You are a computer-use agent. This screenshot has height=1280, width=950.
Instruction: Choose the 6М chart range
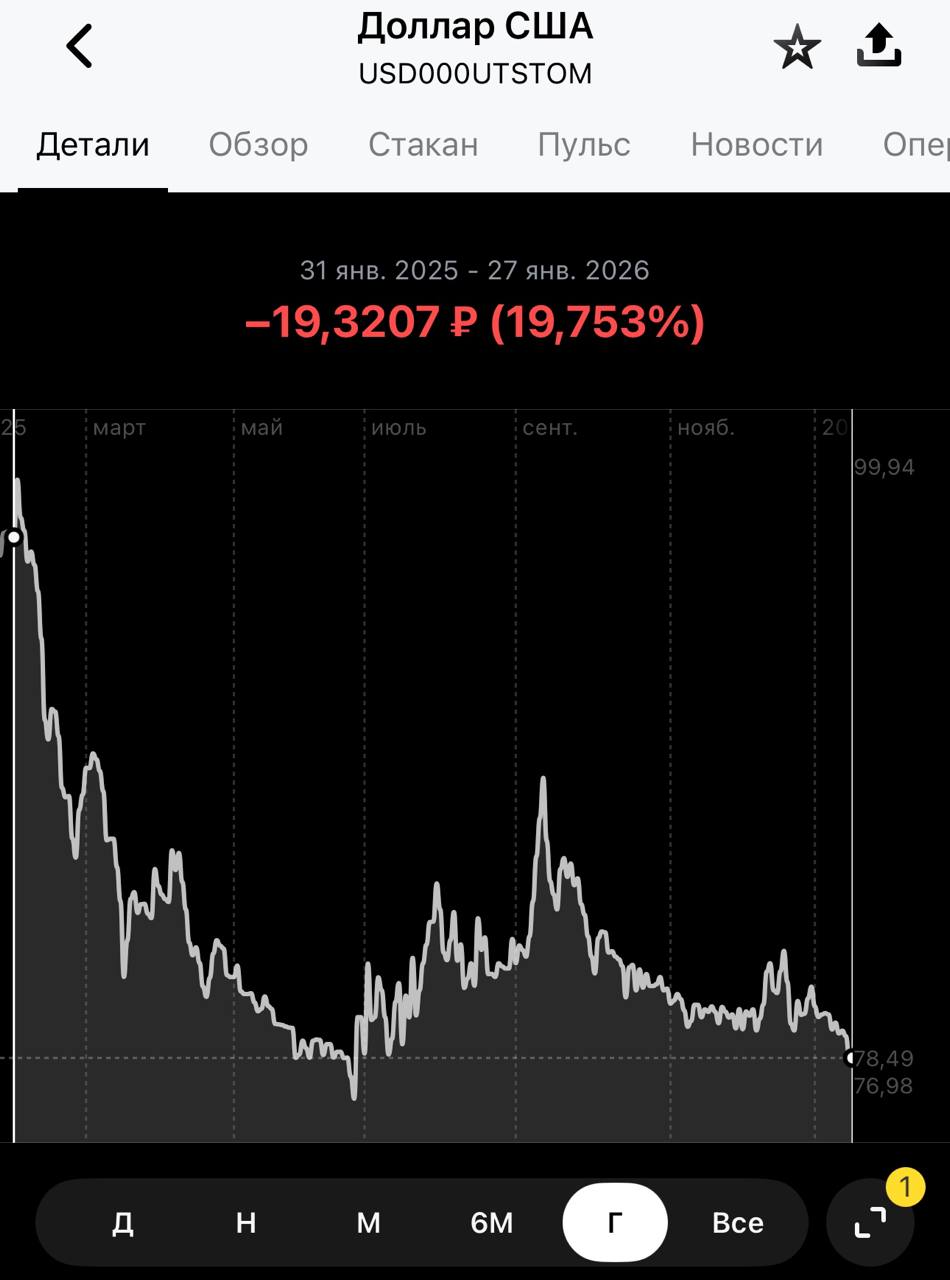tap(492, 1223)
